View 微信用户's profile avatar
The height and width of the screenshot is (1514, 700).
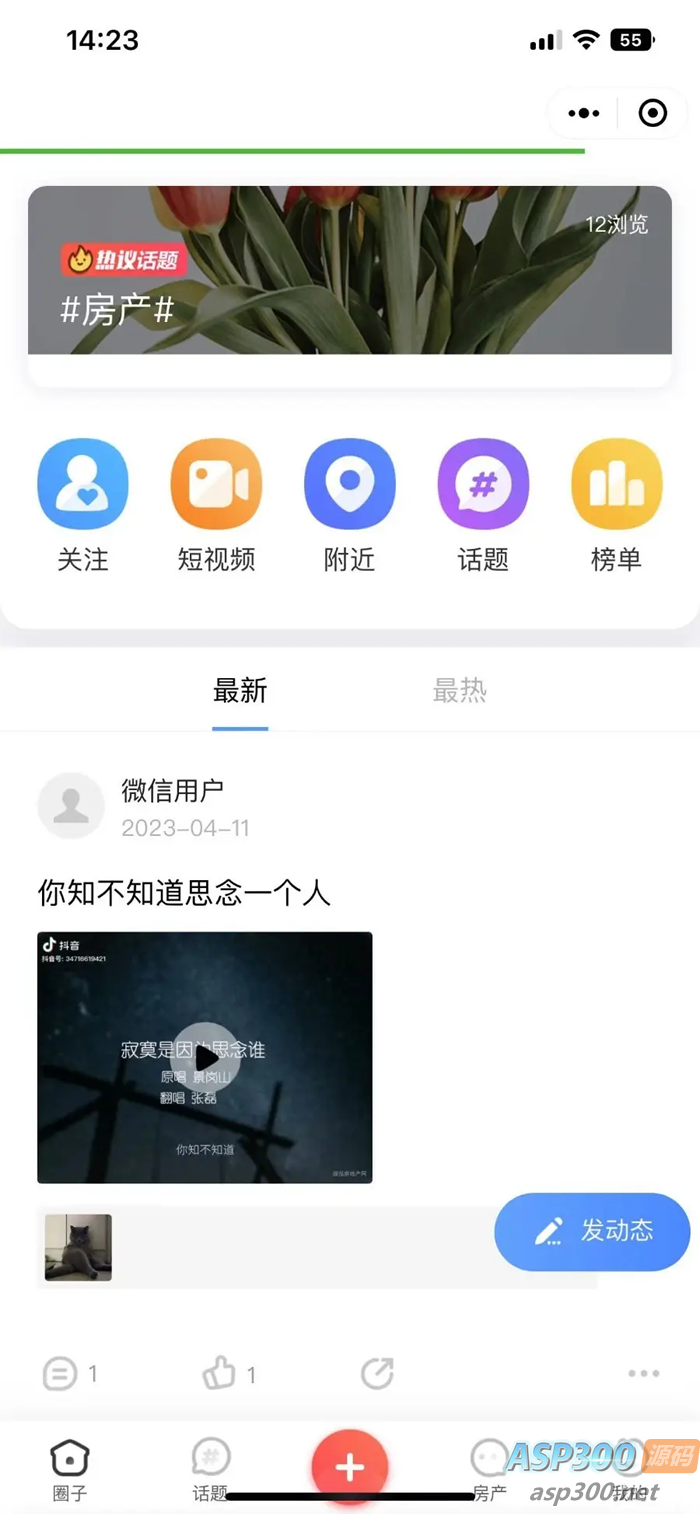pyautogui.click(x=71, y=806)
